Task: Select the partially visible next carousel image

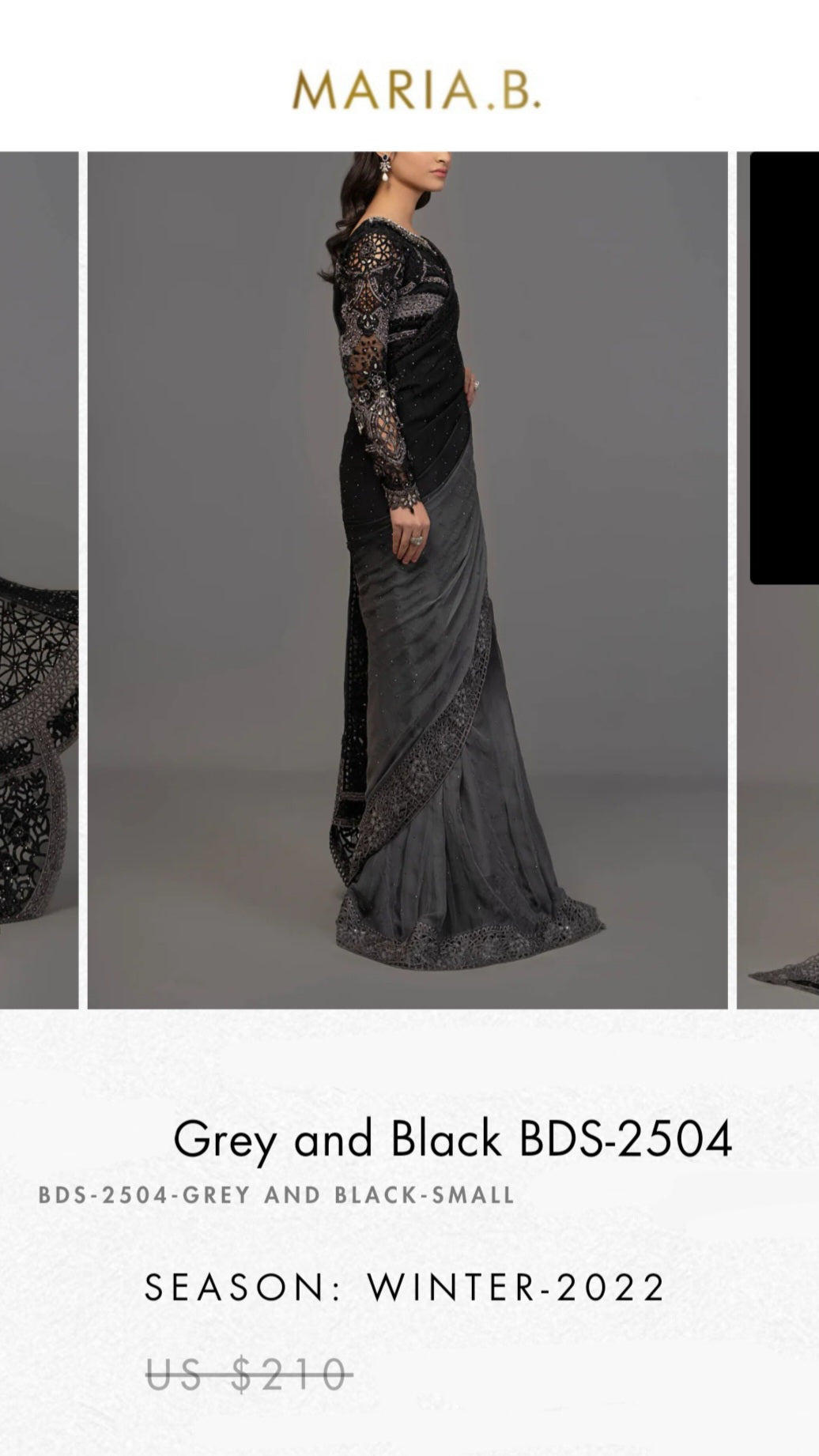Action: (778, 580)
